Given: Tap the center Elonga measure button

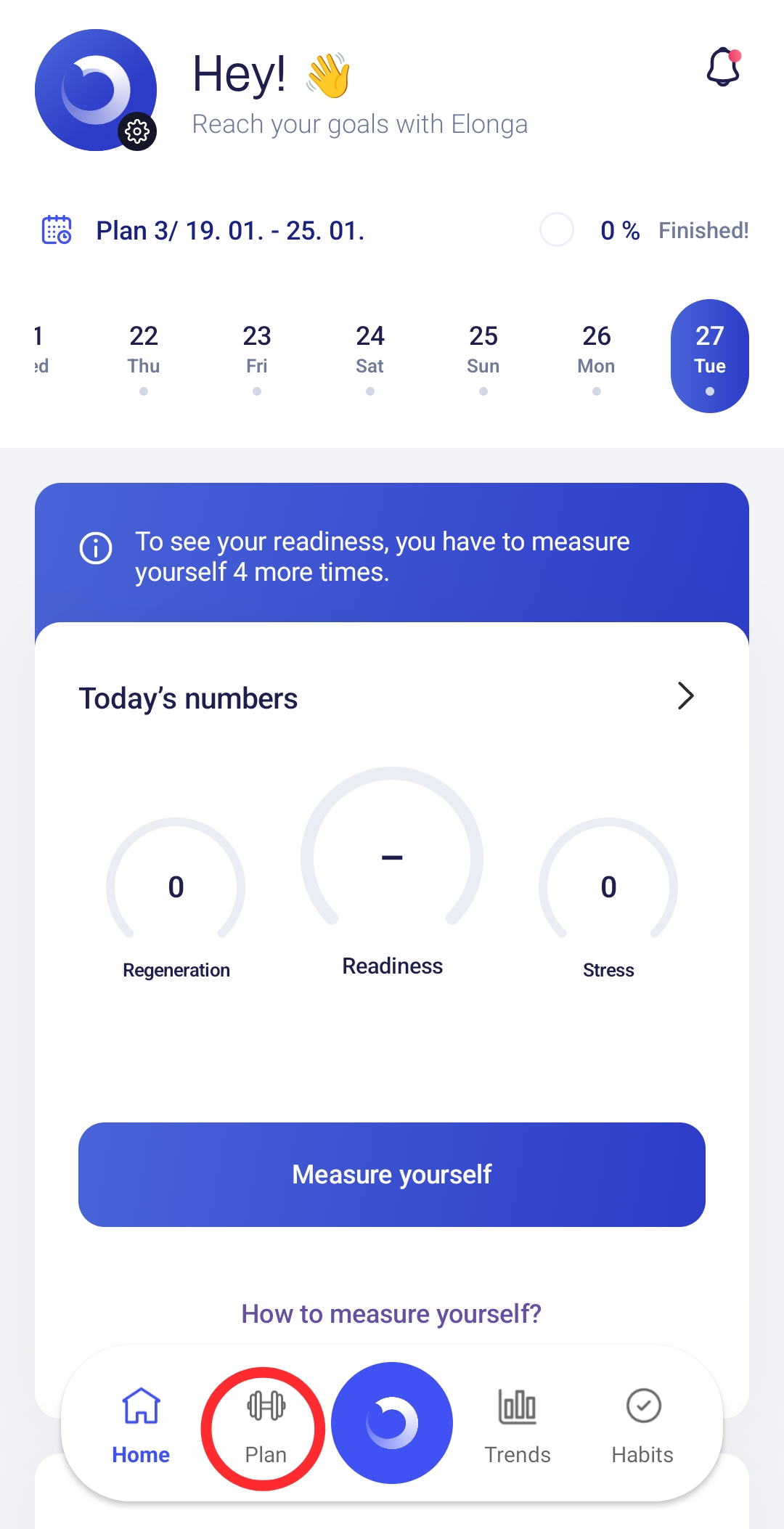Looking at the screenshot, I should tap(392, 1423).
